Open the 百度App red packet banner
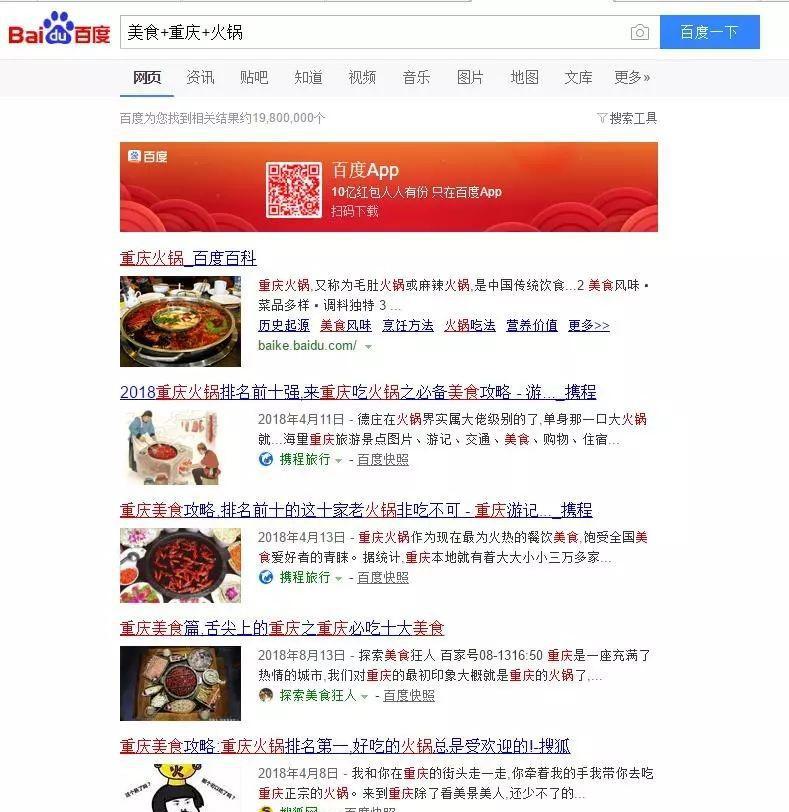Viewport: 789px width, 812px height. (389, 187)
